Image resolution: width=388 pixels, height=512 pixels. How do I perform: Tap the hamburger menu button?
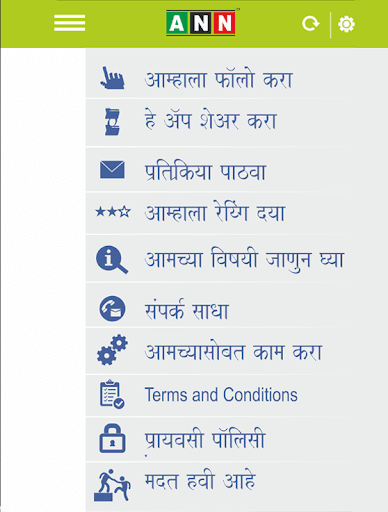(x=70, y=23)
